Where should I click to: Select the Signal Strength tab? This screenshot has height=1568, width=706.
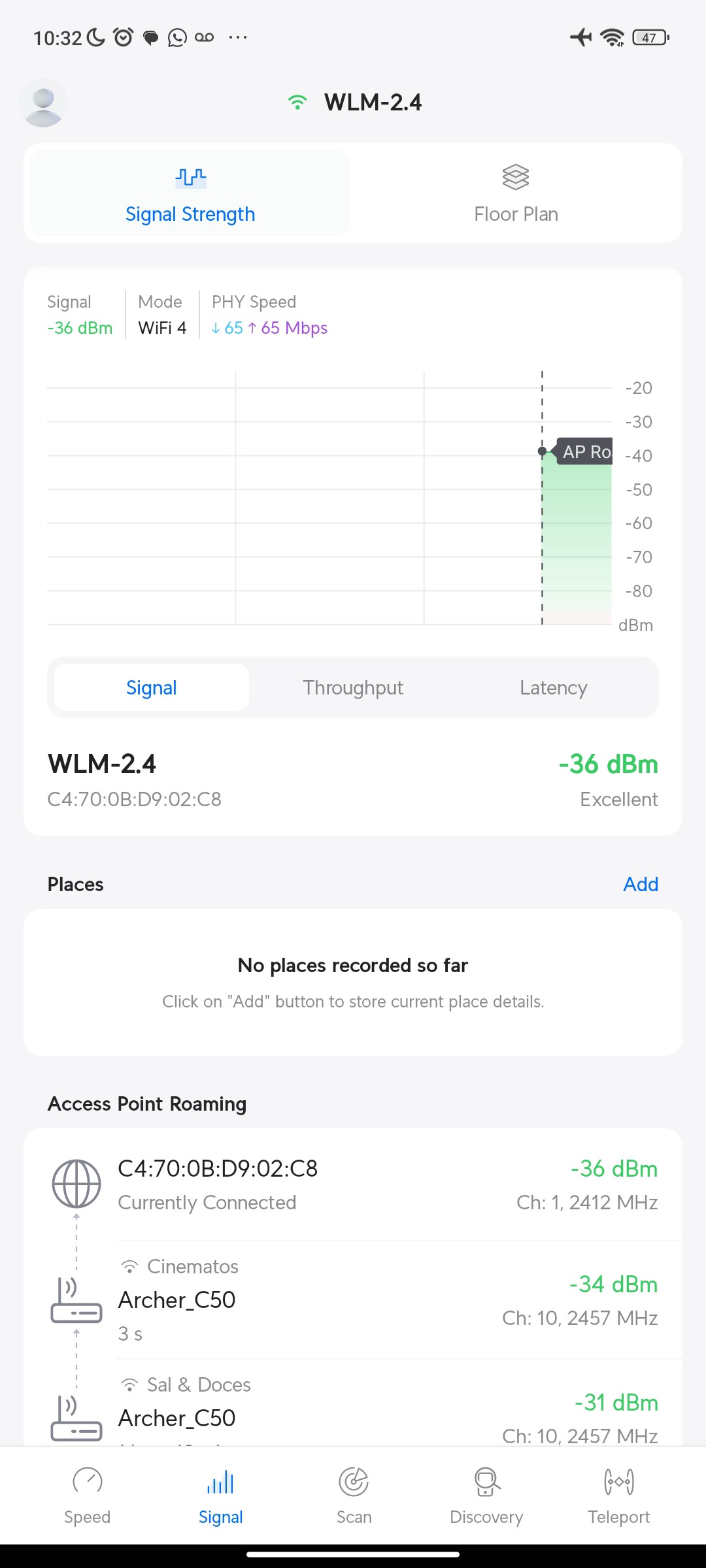(x=190, y=193)
